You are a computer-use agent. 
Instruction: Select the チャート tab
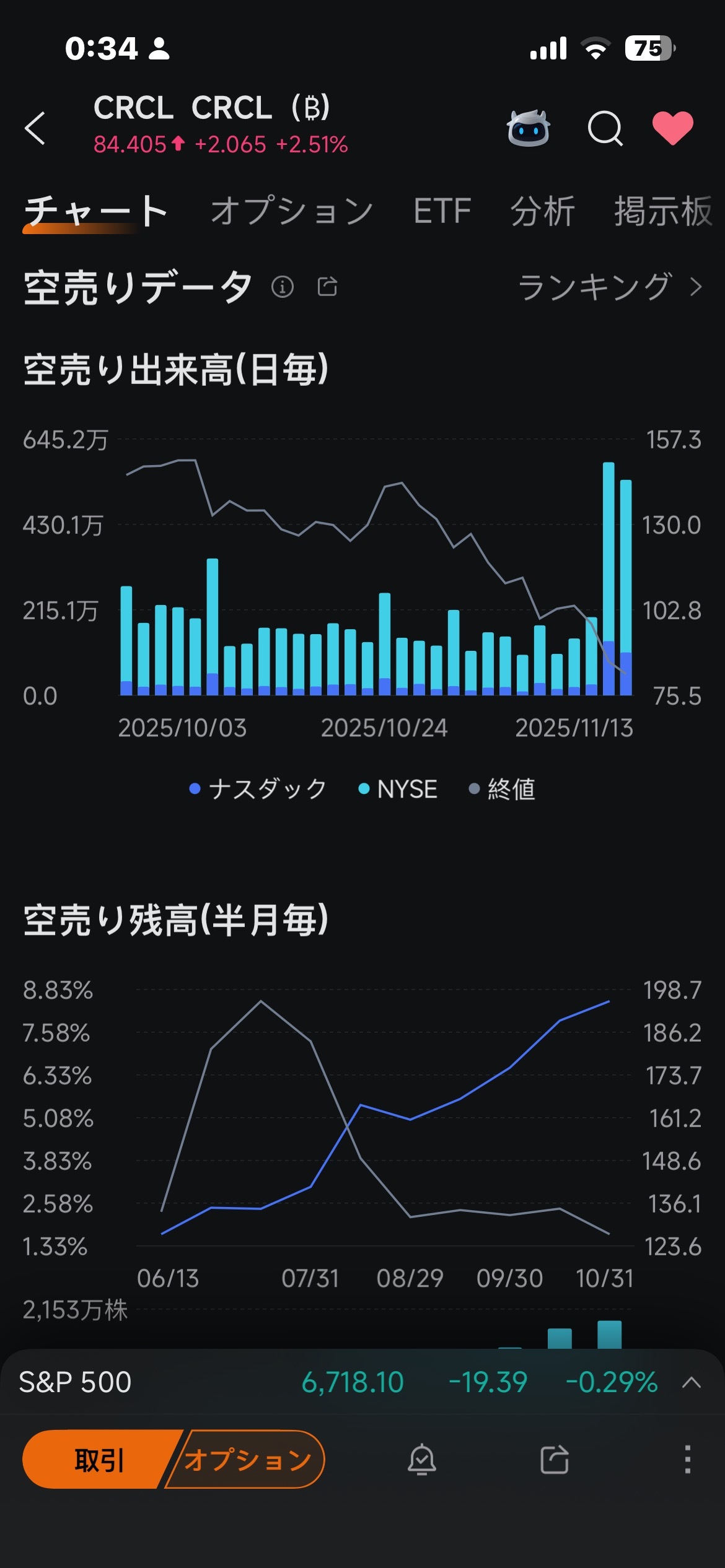tap(95, 211)
